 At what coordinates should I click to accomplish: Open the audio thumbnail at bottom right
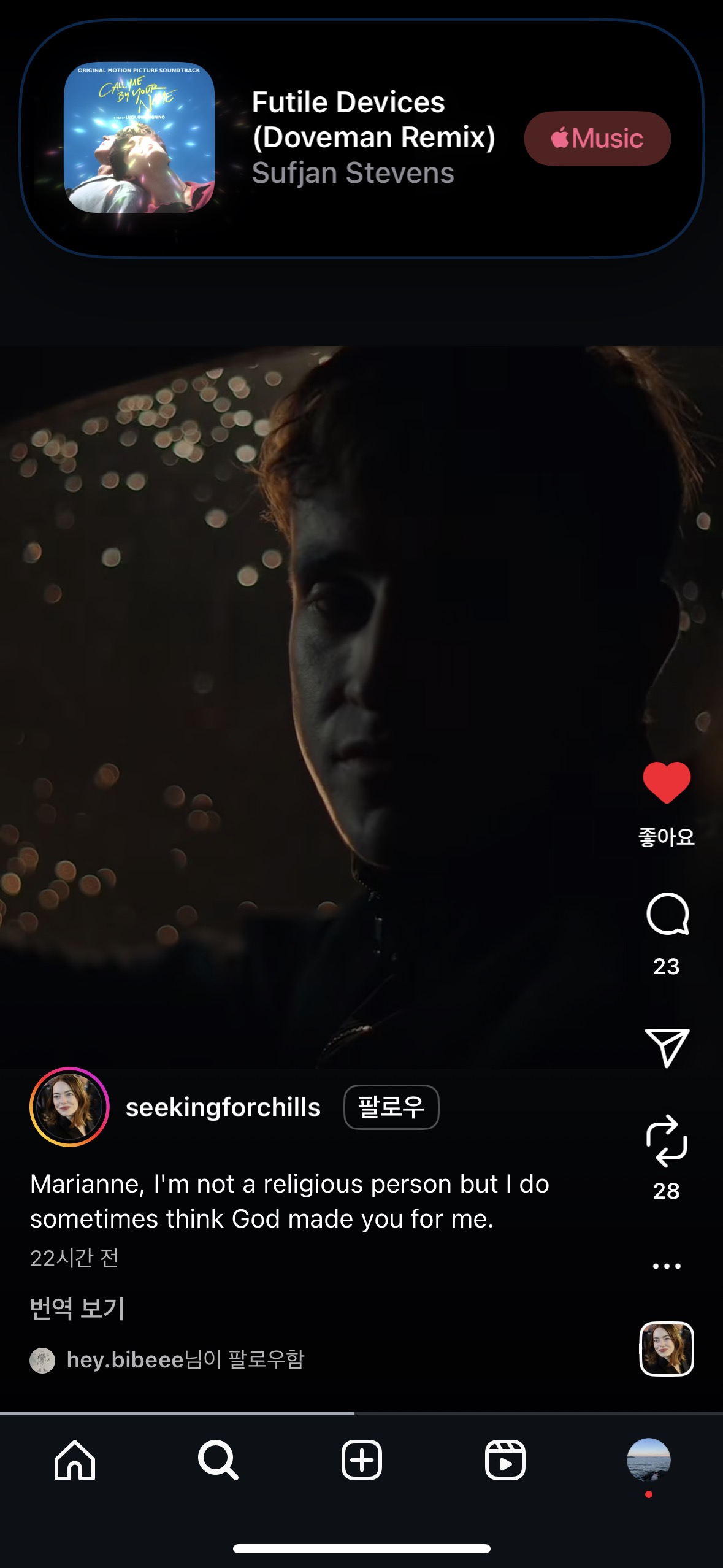click(667, 1348)
